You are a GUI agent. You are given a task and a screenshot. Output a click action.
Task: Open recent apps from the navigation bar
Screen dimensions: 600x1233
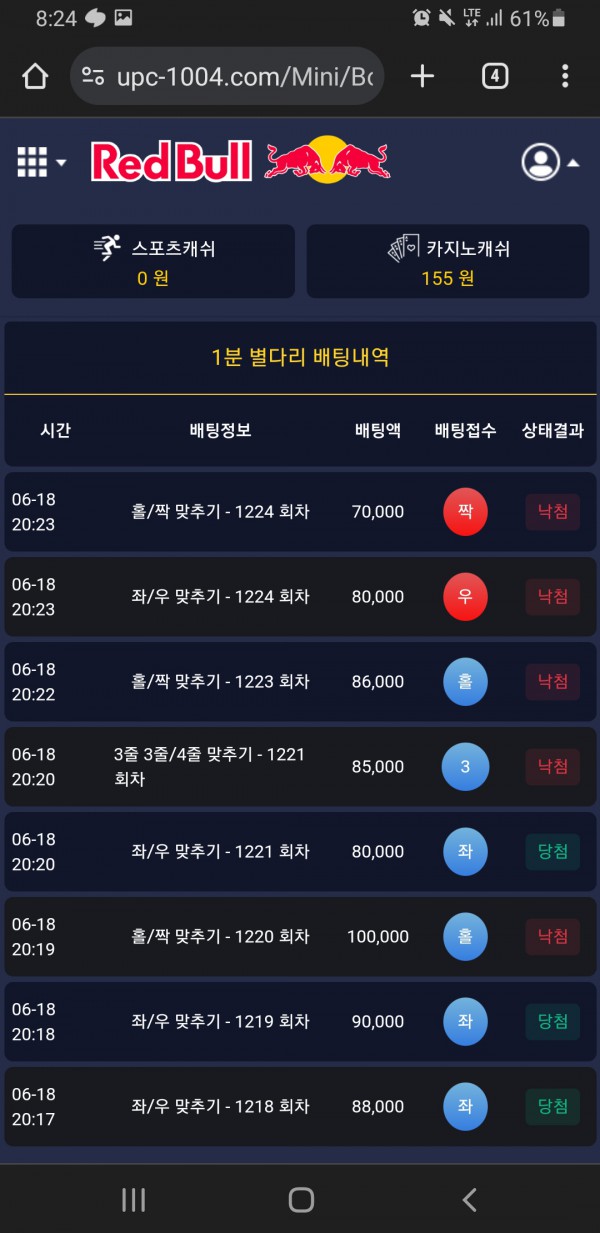tap(133, 1199)
